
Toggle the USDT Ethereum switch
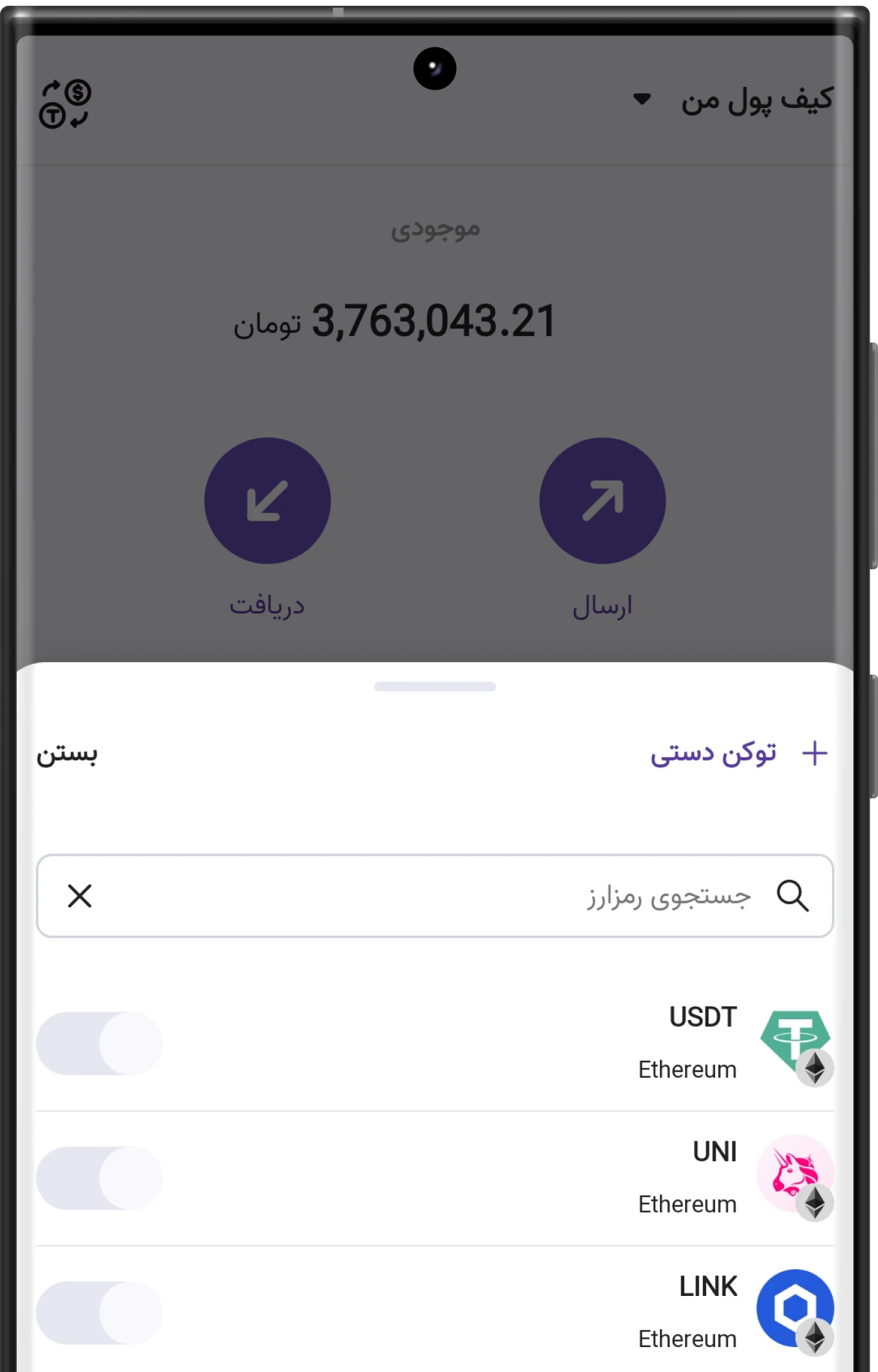pyautogui.click(x=100, y=1044)
